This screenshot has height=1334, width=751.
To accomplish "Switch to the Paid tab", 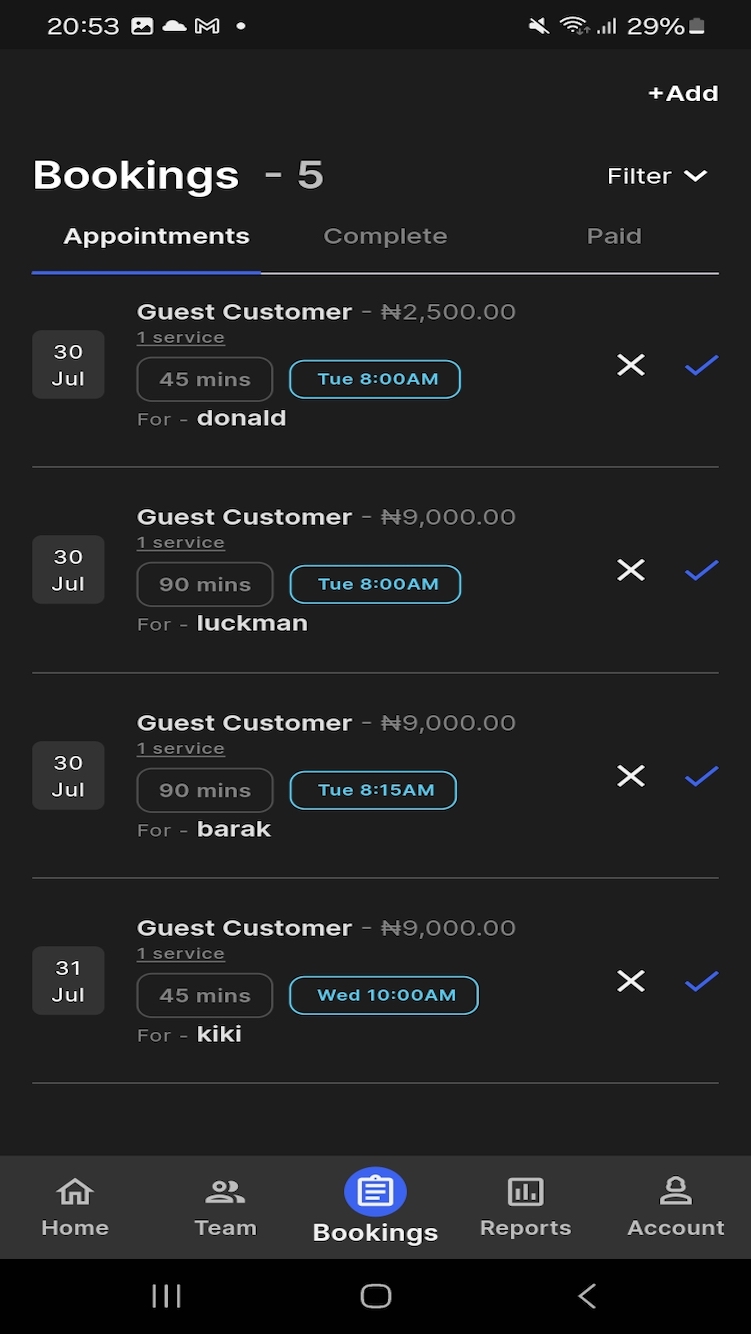I will coord(614,236).
